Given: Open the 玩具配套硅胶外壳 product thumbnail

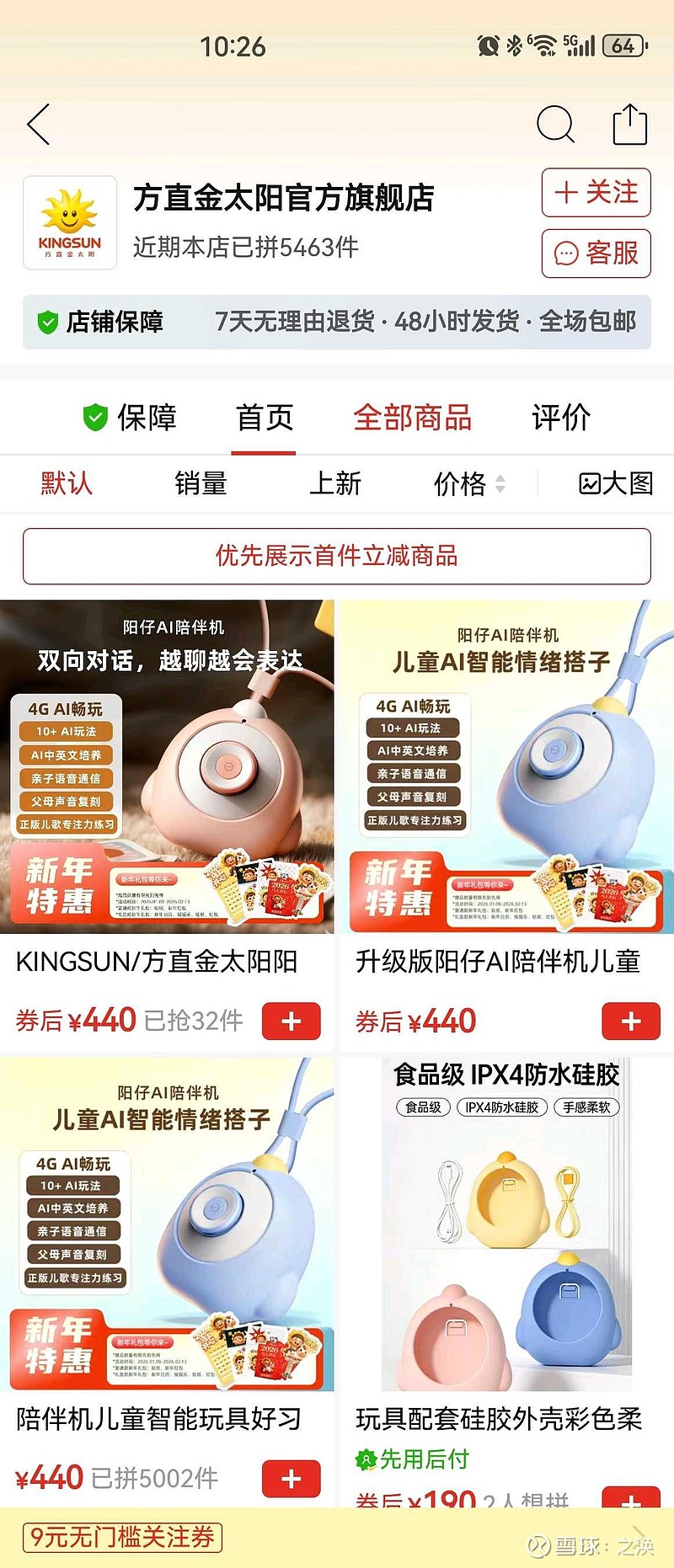Looking at the screenshot, I should 505,1221.
